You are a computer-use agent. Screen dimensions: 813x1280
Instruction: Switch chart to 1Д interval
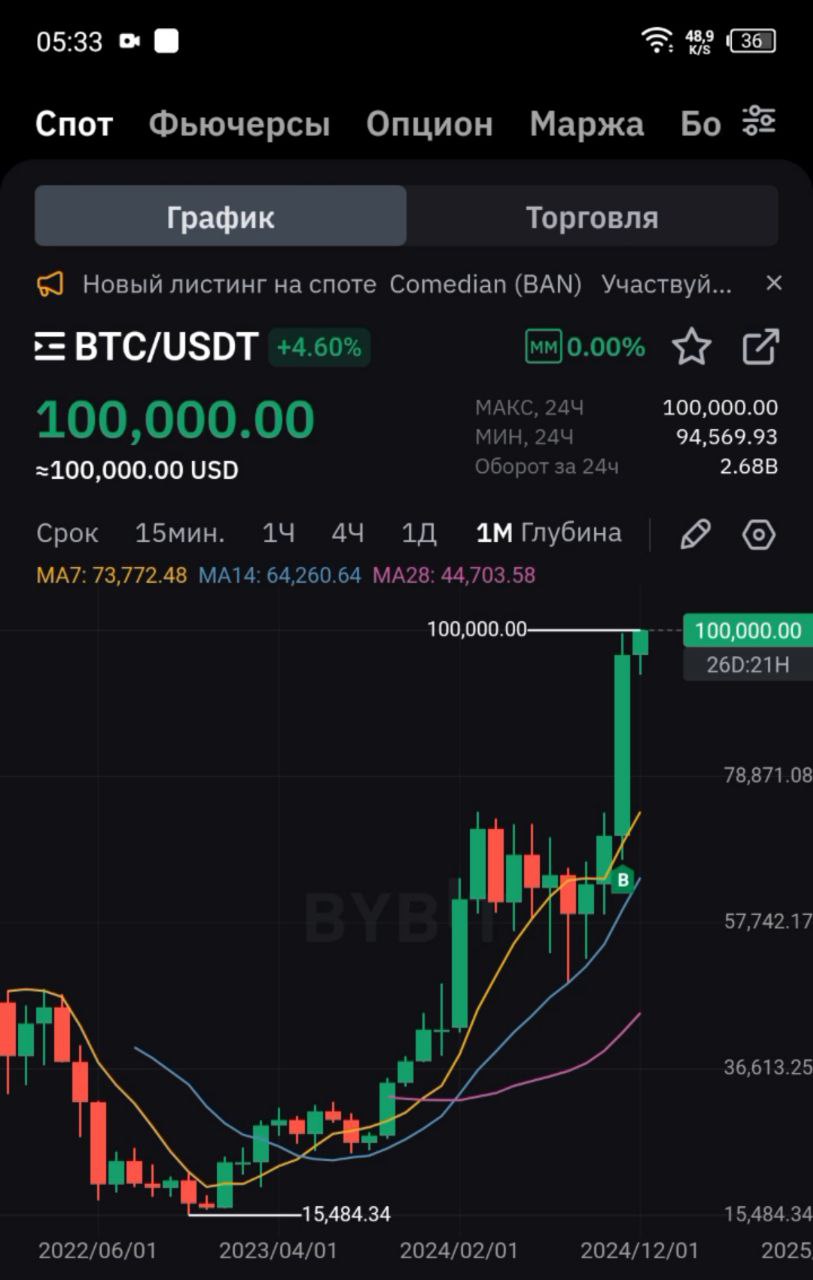click(x=418, y=533)
